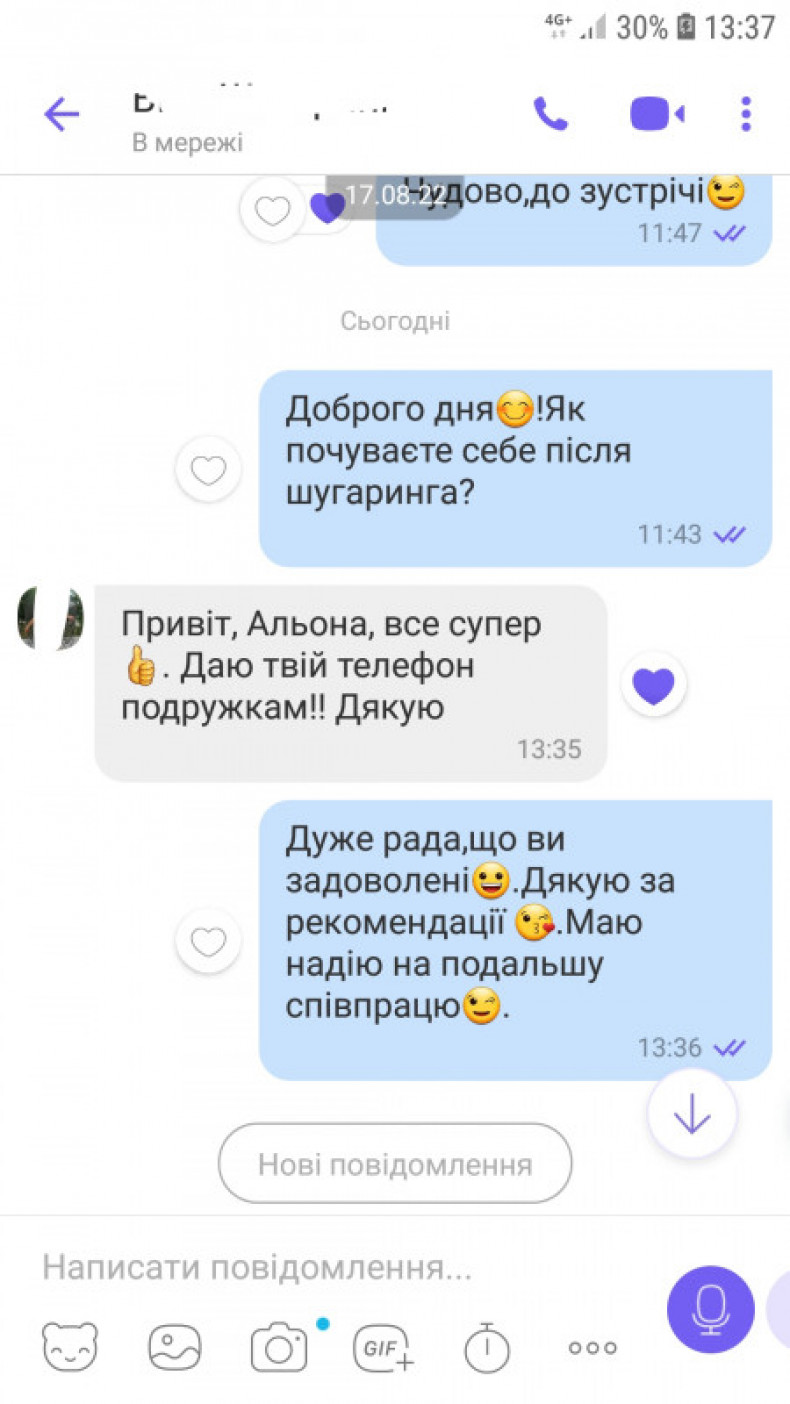Open the camera
790x1404 pixels.
[x=279, y=1347]
